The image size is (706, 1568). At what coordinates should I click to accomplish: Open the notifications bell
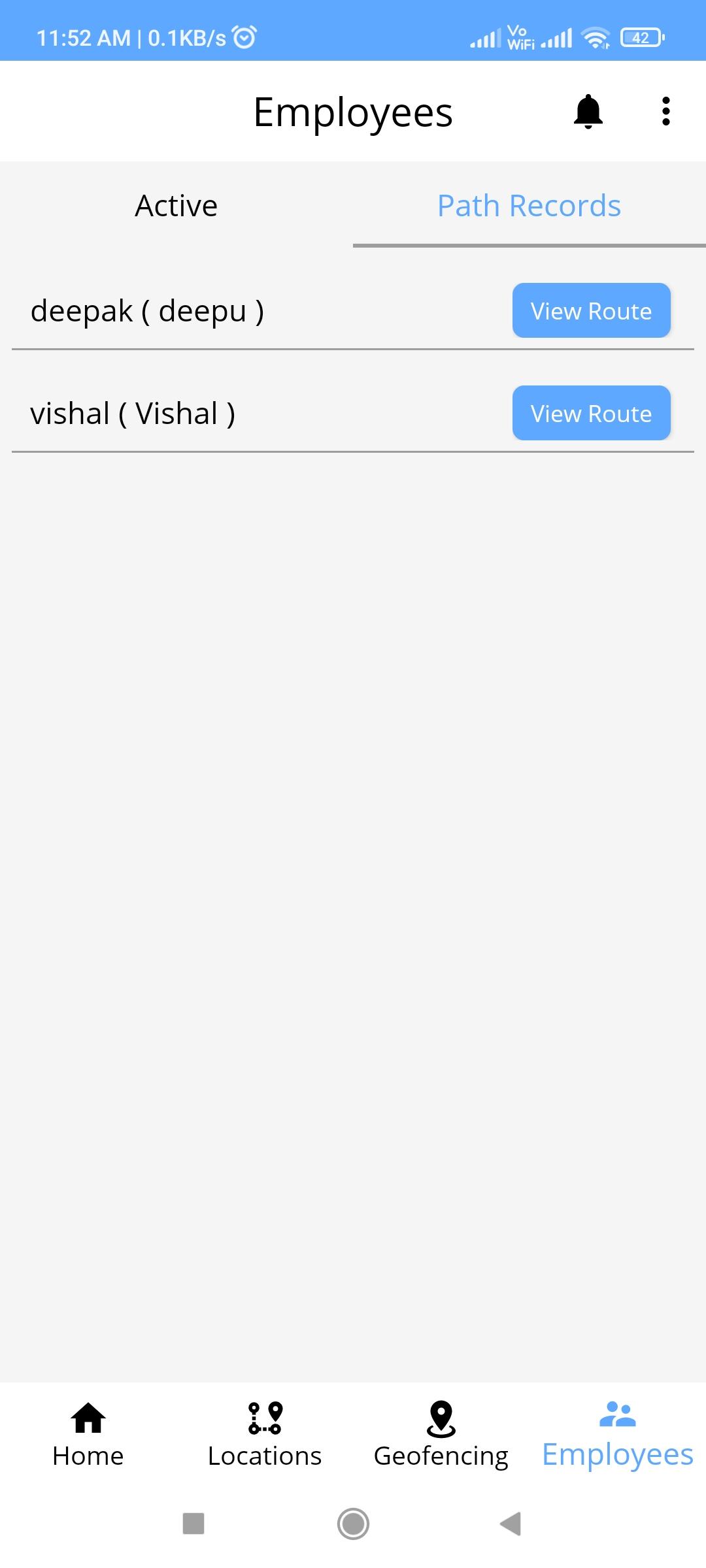588,112
